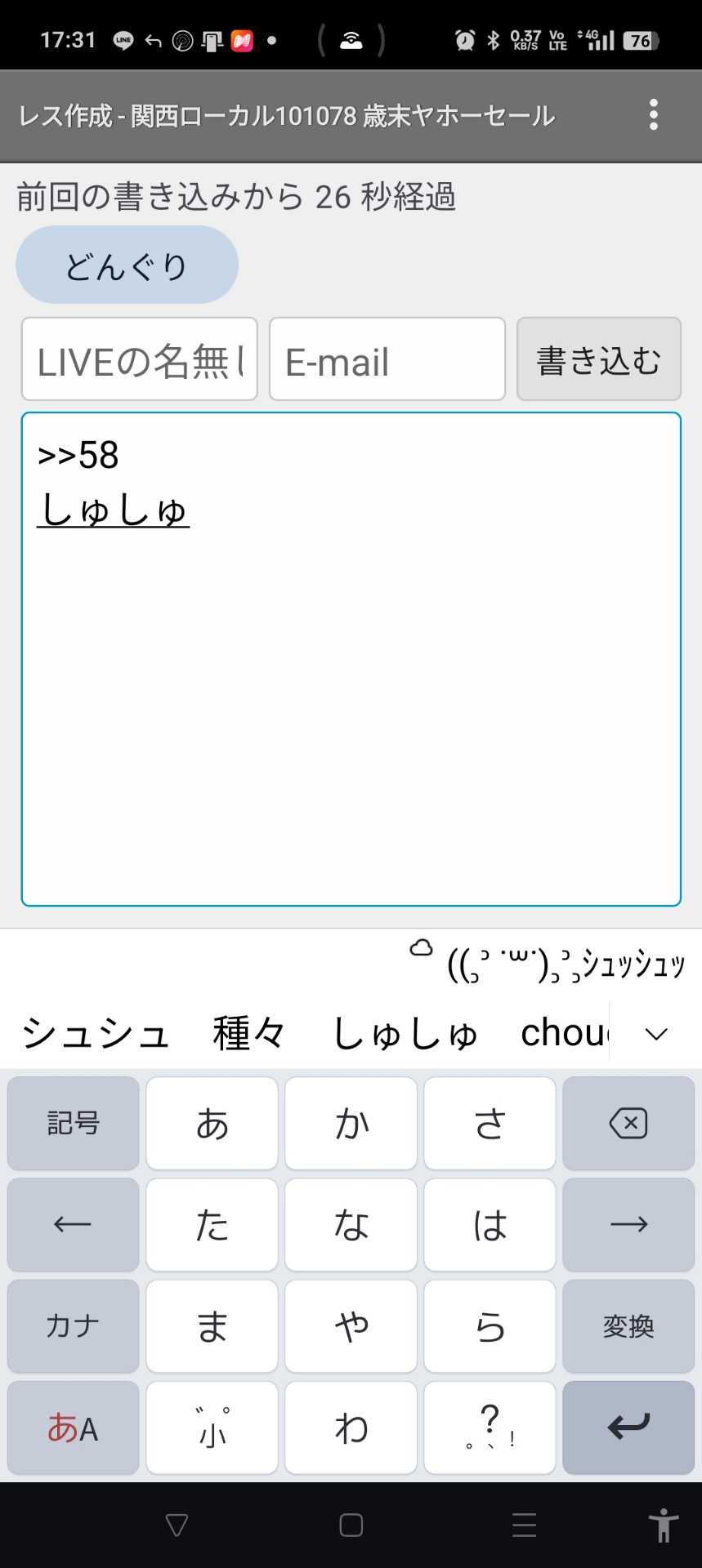This screenshot has width=702, height=1568.
Task: Choose the シュシュ katakana suggestion
Action: (95, 1033)
